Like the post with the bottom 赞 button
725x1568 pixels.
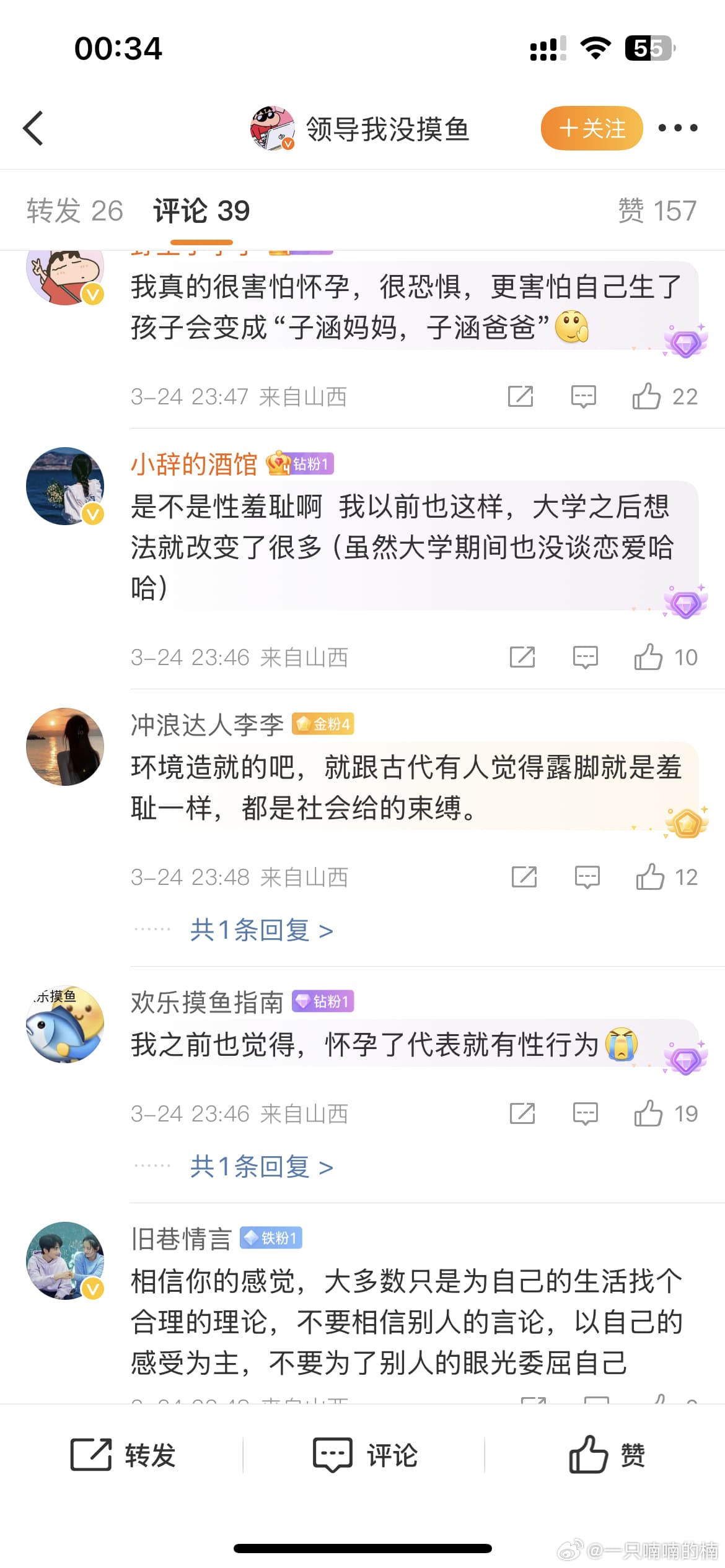pyautogui.click(x=607, y=1455)
